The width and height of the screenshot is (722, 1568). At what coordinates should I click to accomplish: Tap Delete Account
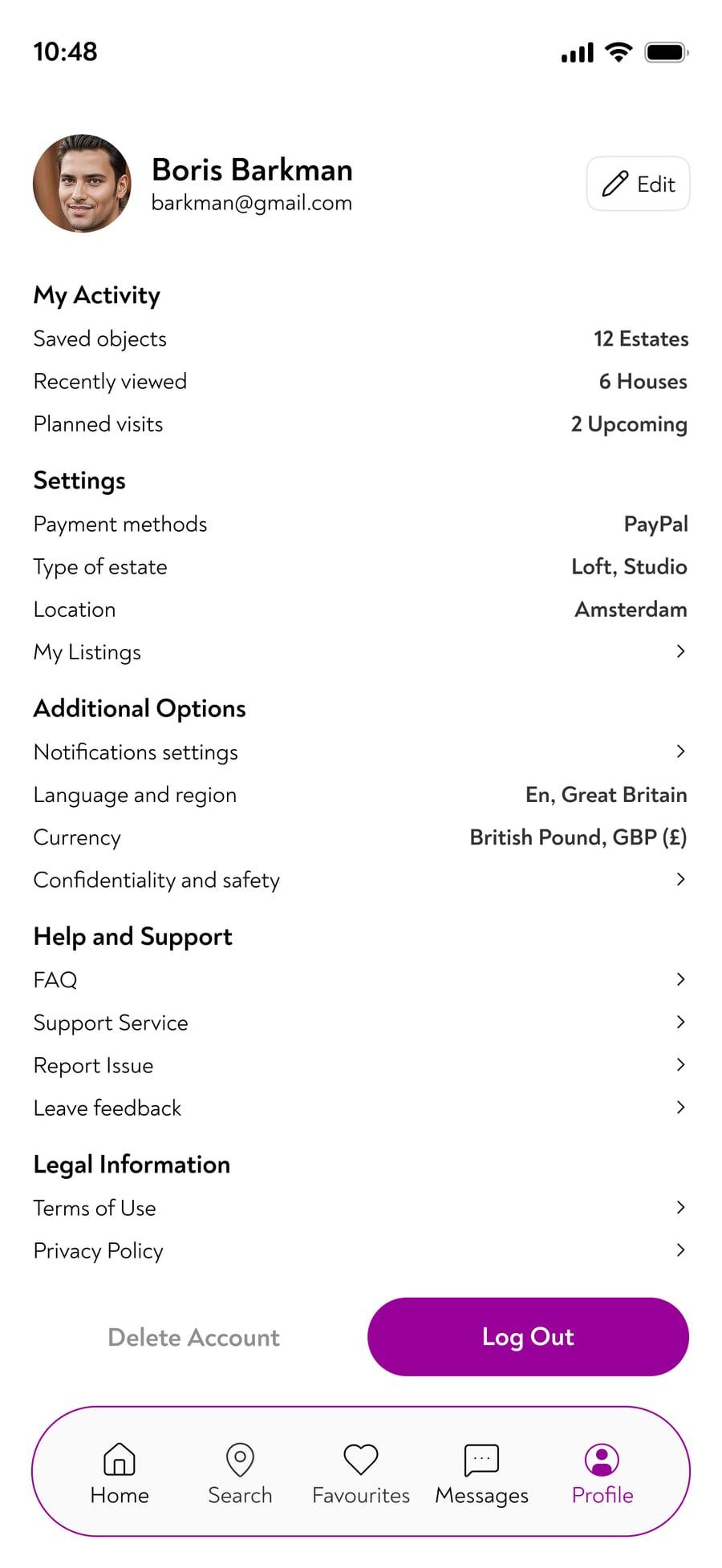[x=193, y=1337]
